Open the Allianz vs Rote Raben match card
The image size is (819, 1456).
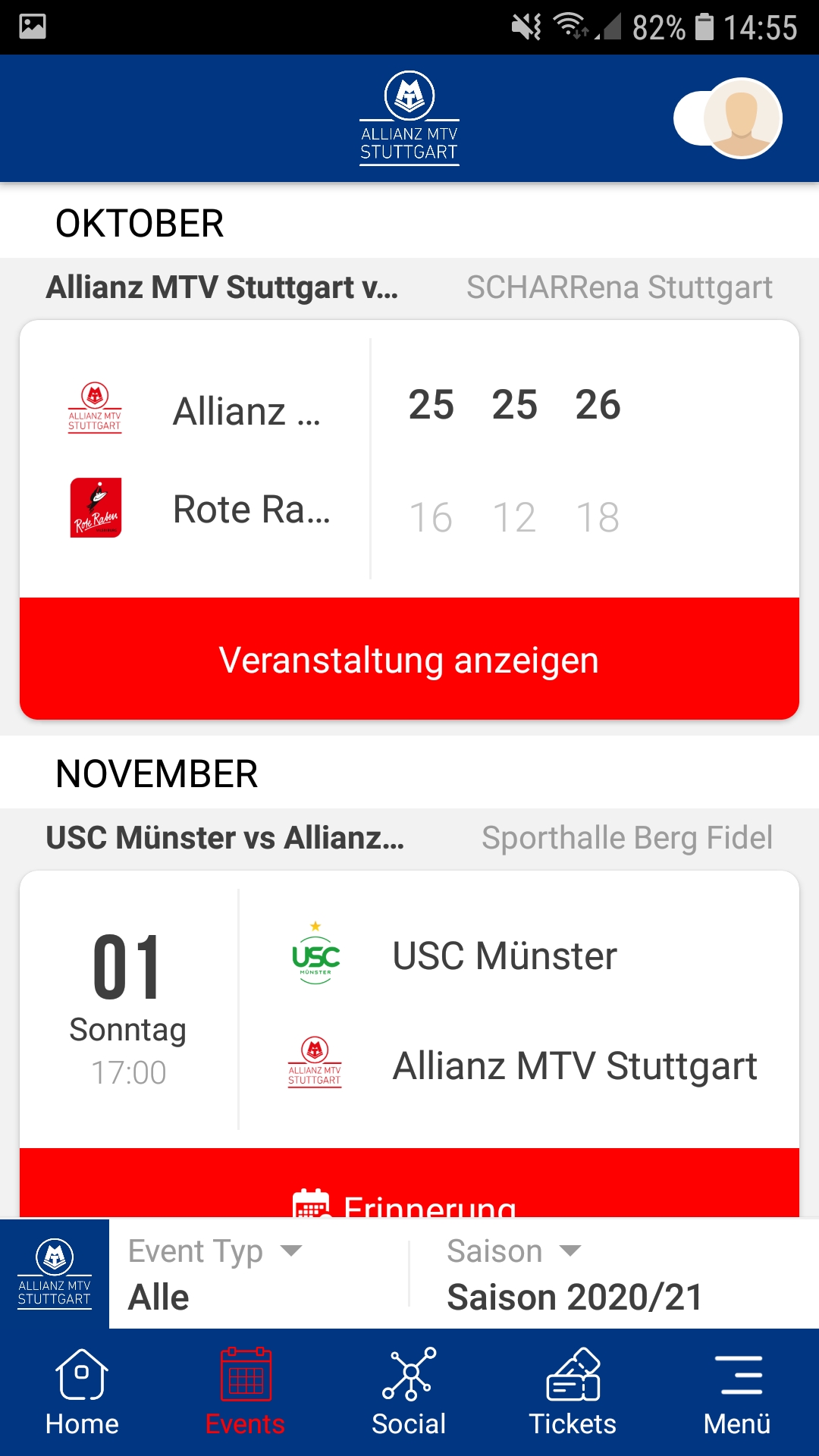[409, 459]
